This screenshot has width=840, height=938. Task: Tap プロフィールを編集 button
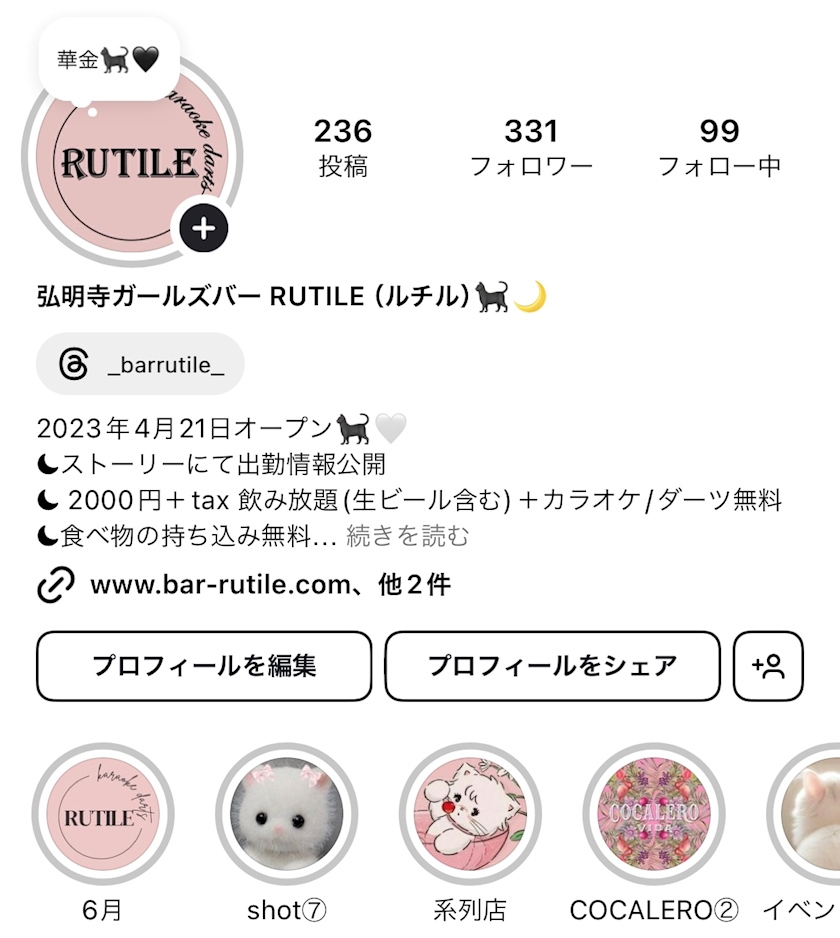[204, 666]
